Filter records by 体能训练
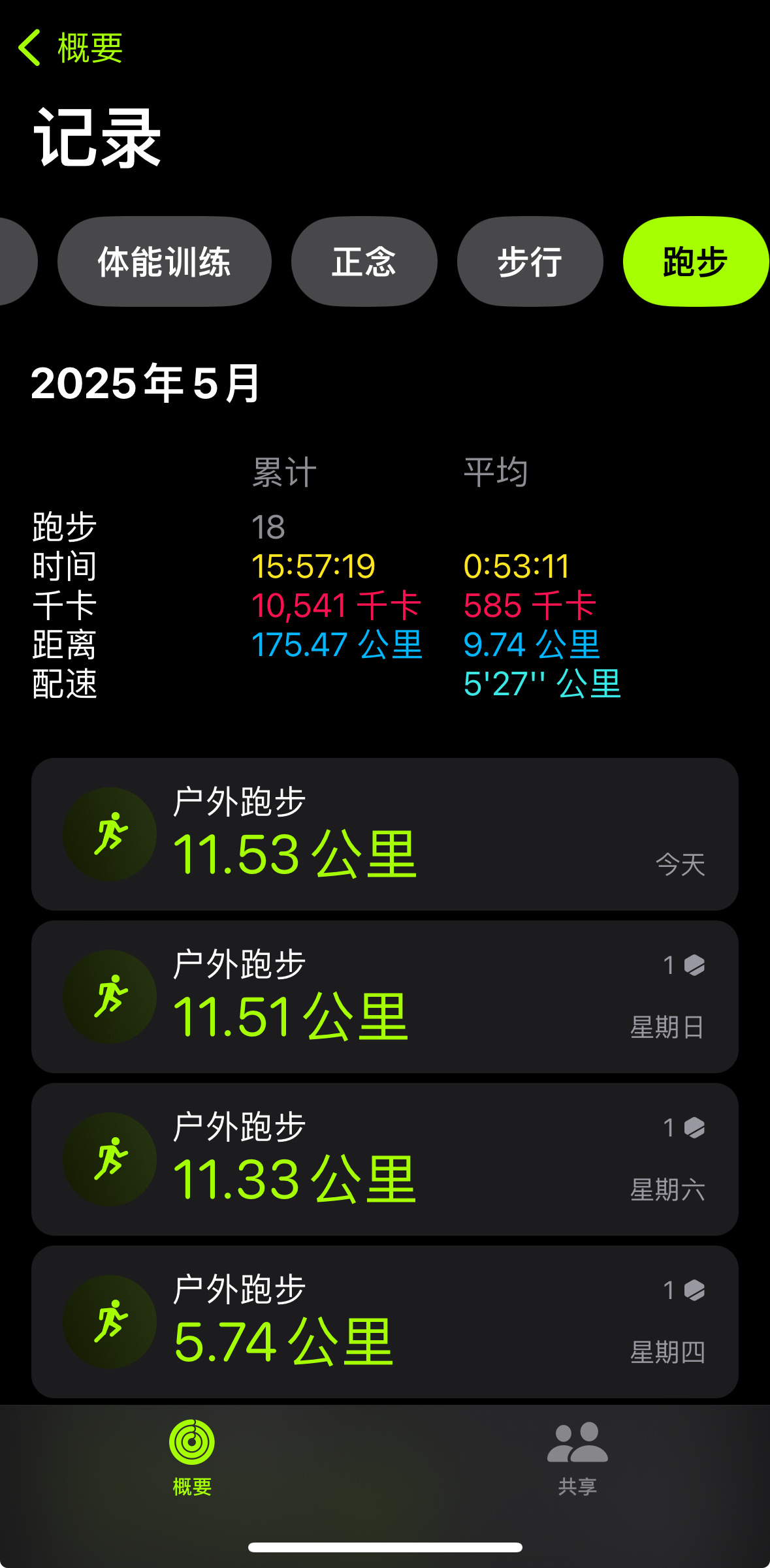The height and width of the screenshot is (1568, 770). [164, 261]
